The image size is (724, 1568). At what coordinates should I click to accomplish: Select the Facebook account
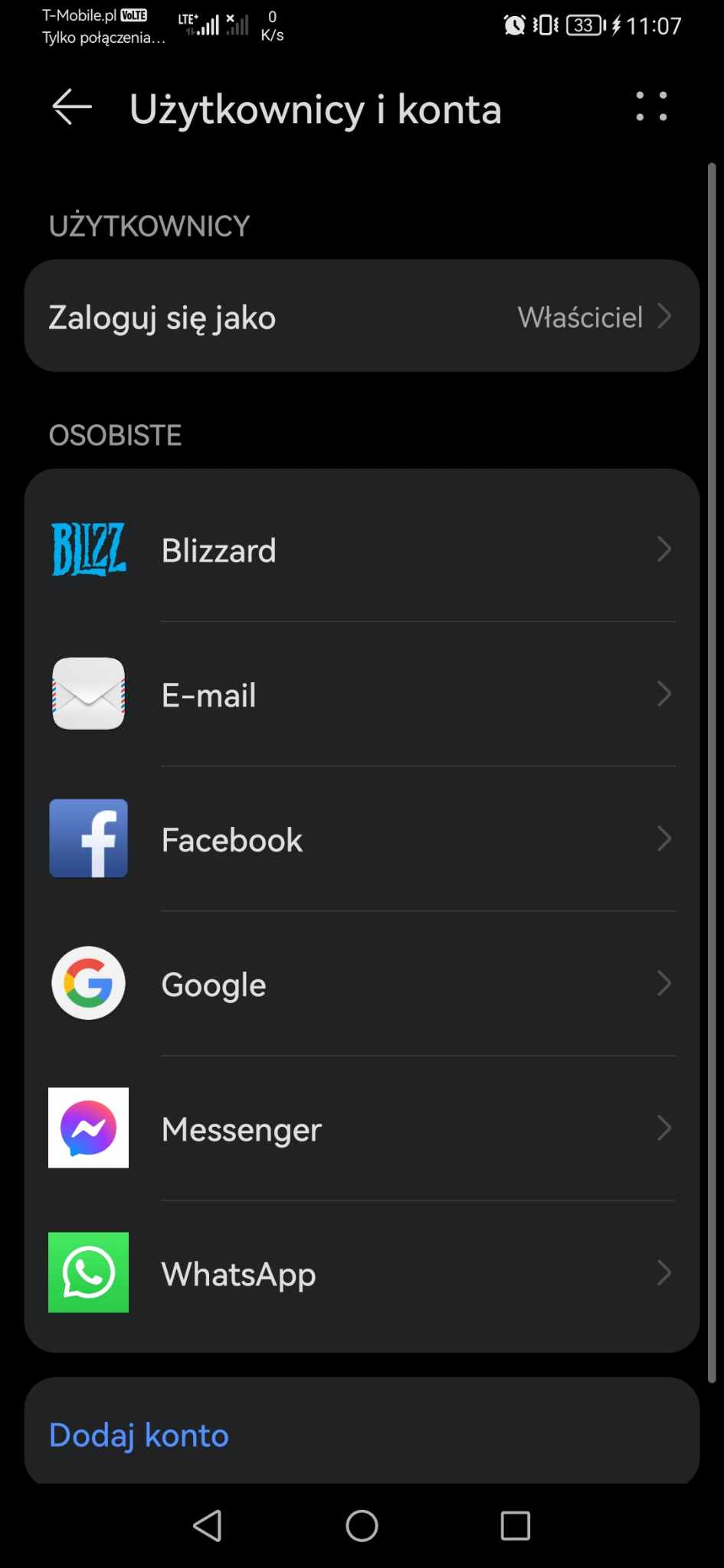click(362, 839)
